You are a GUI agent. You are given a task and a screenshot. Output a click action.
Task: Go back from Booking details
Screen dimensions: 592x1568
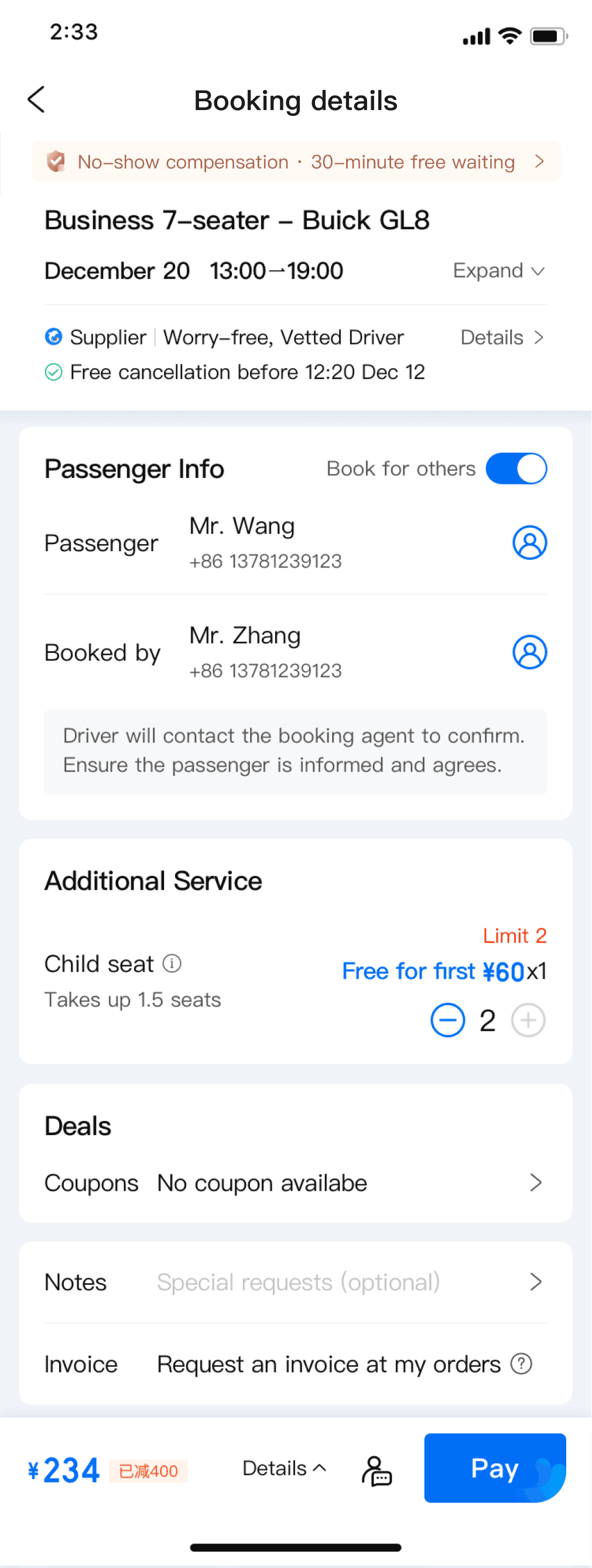tap(36, 99)
